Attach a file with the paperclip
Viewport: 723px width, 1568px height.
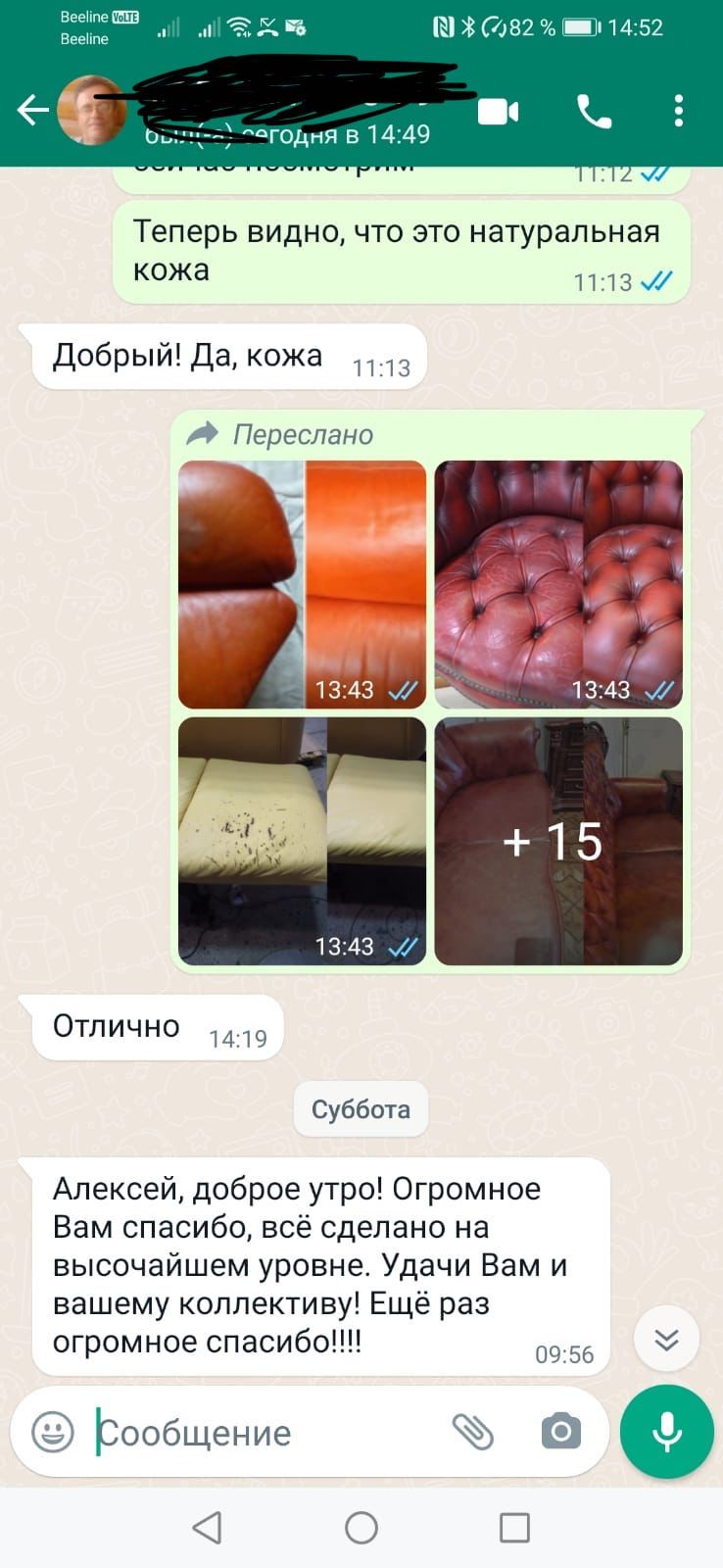point(472,1433)
